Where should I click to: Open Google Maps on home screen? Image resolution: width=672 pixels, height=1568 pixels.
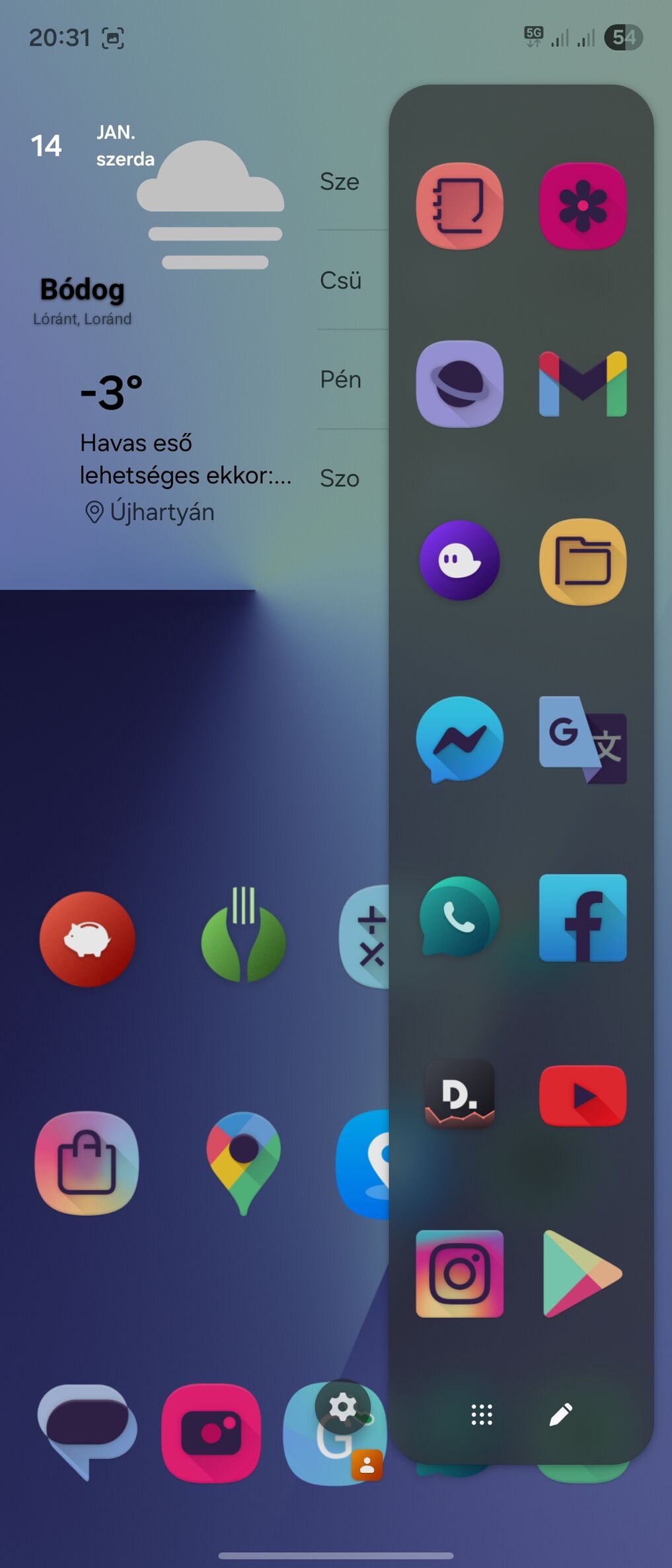(x=243, y=1163)
